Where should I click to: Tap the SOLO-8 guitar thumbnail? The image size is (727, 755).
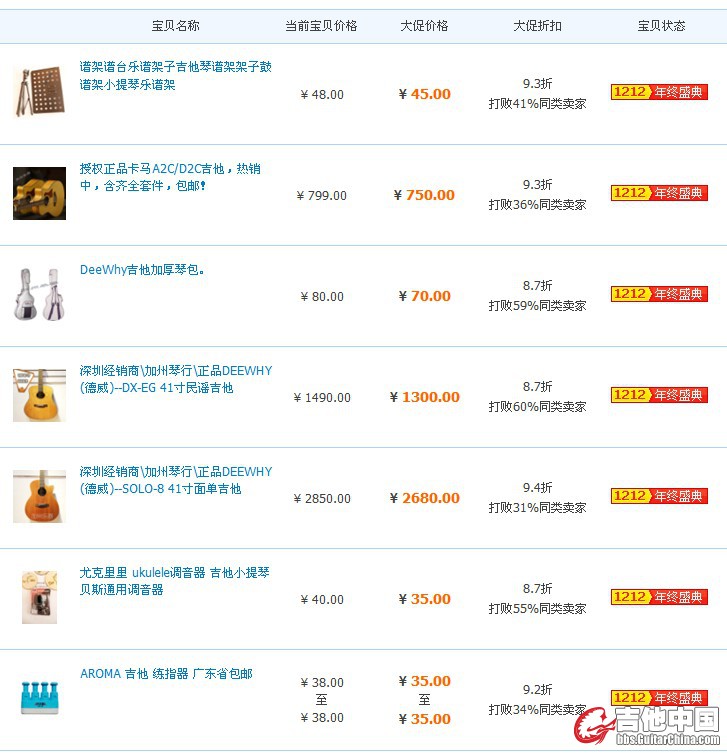coord(39,496)
